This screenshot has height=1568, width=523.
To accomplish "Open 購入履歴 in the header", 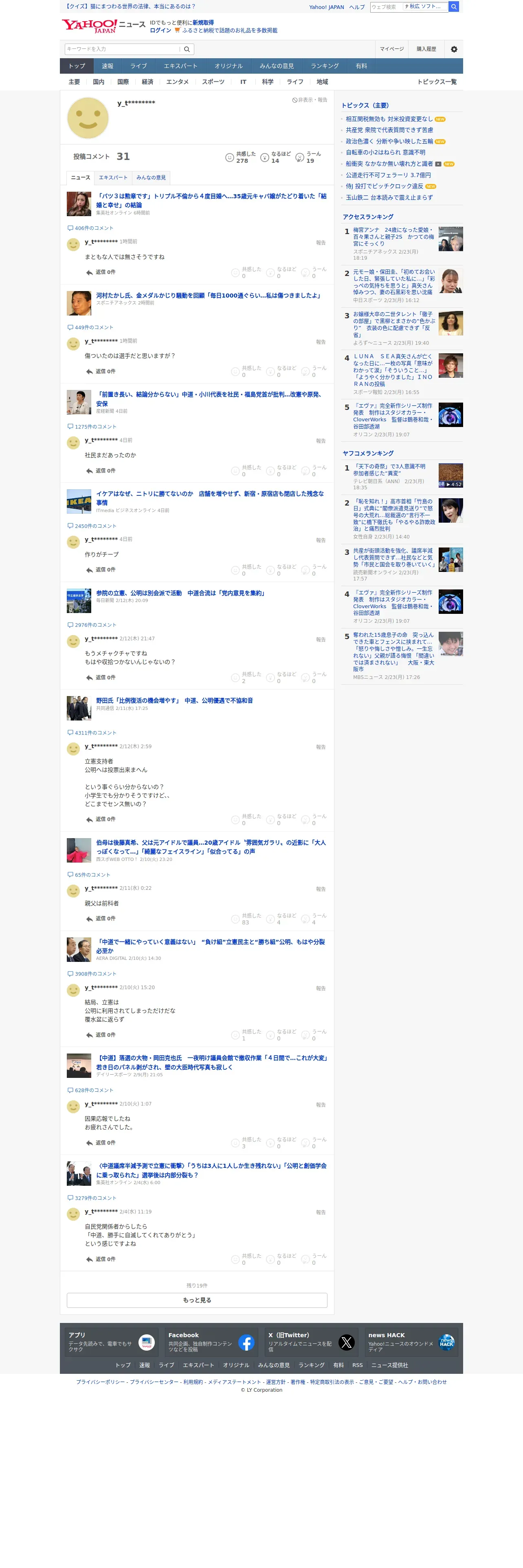I will point(426,49).
